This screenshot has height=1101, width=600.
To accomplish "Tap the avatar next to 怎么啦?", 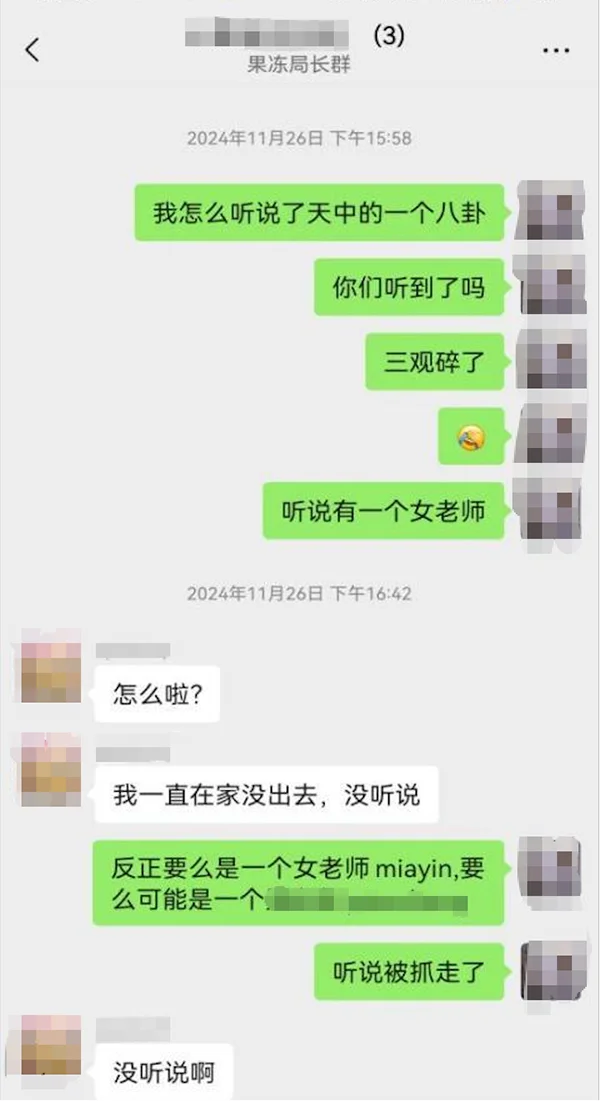I will click(51, 669).
